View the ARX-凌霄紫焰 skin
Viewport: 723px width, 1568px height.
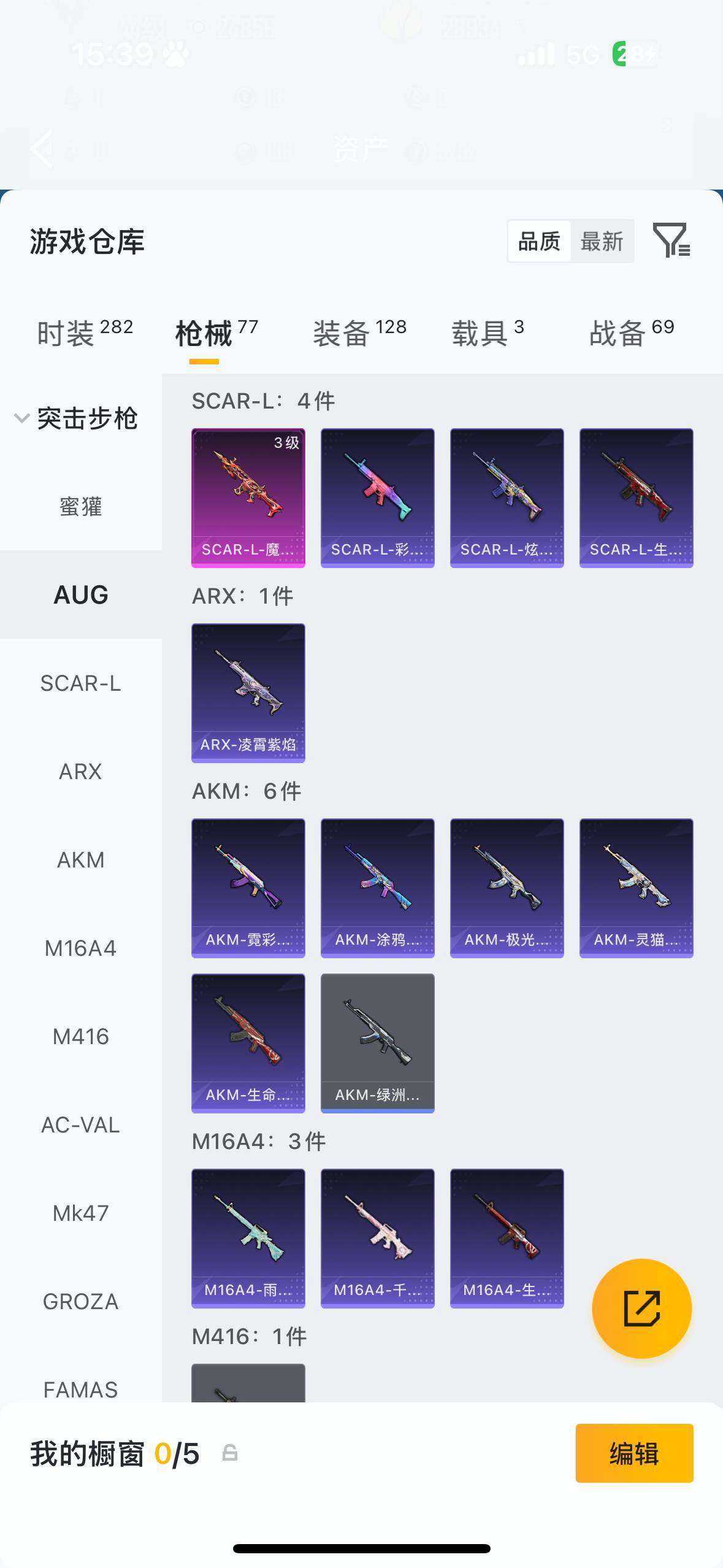(248, 693)
